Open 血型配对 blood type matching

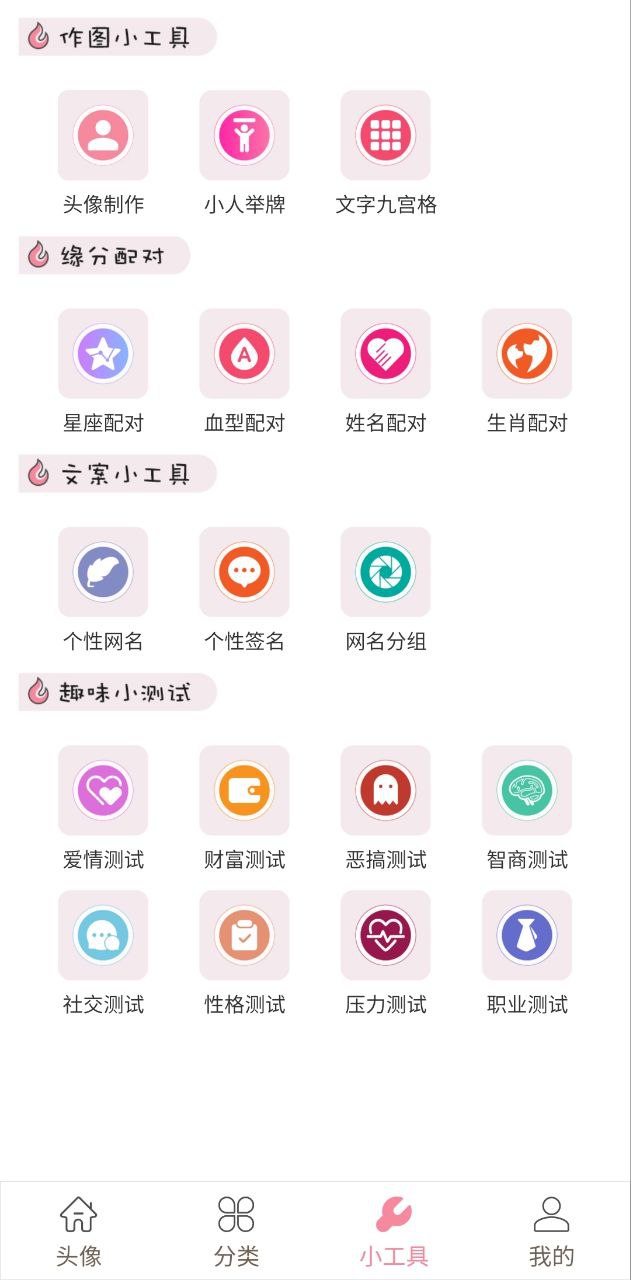pos(244,354)
